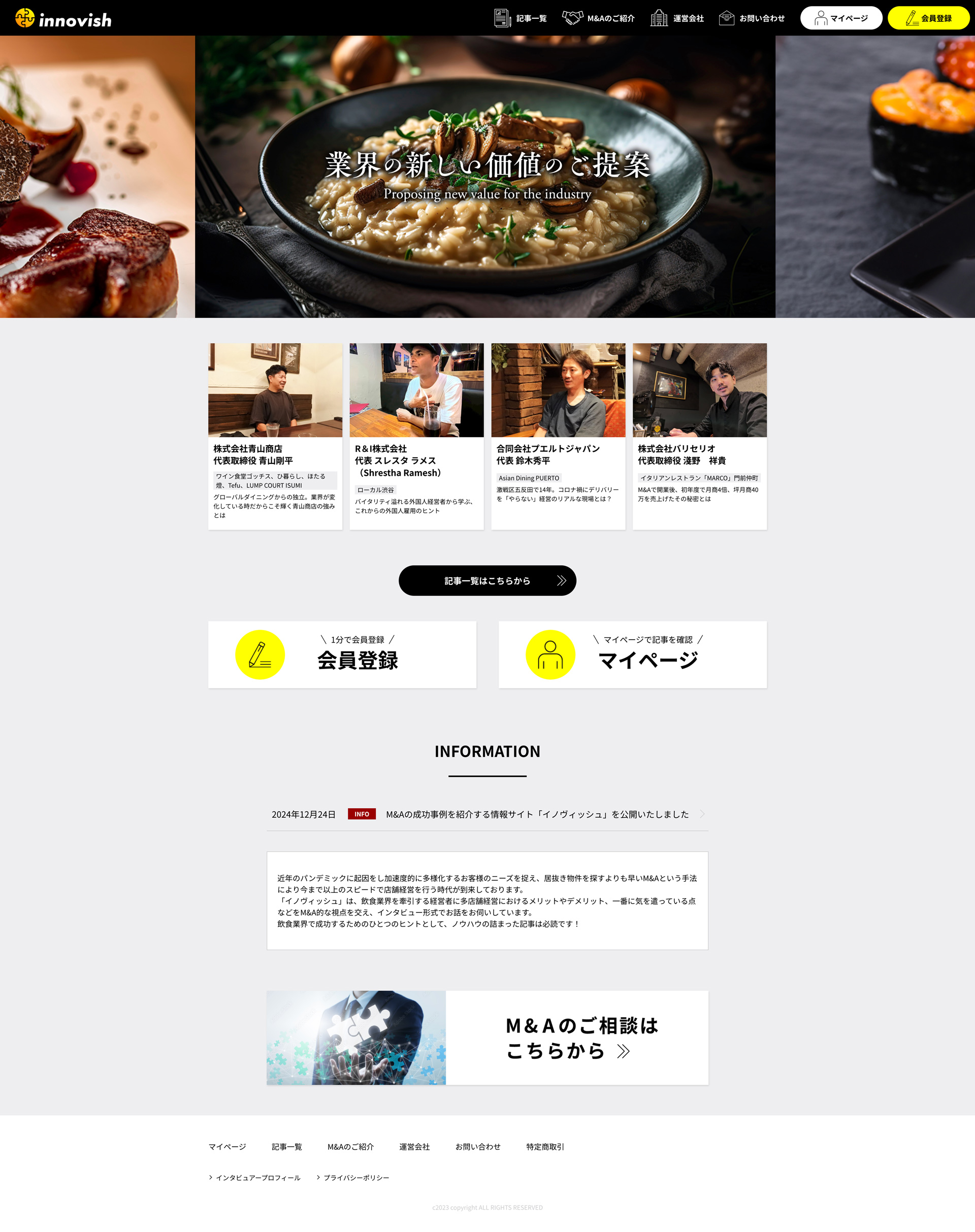This screenshot has width=975, height=1232.
Task: Select the 1分で会員登録 banner card
Action: (x=342, y=654)
